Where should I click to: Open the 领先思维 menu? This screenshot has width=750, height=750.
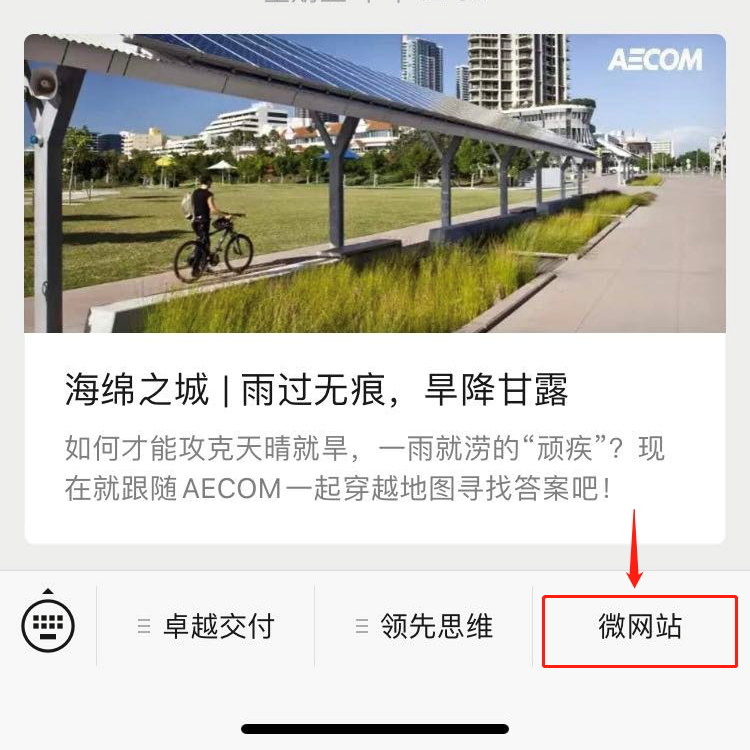pos(424,627)
